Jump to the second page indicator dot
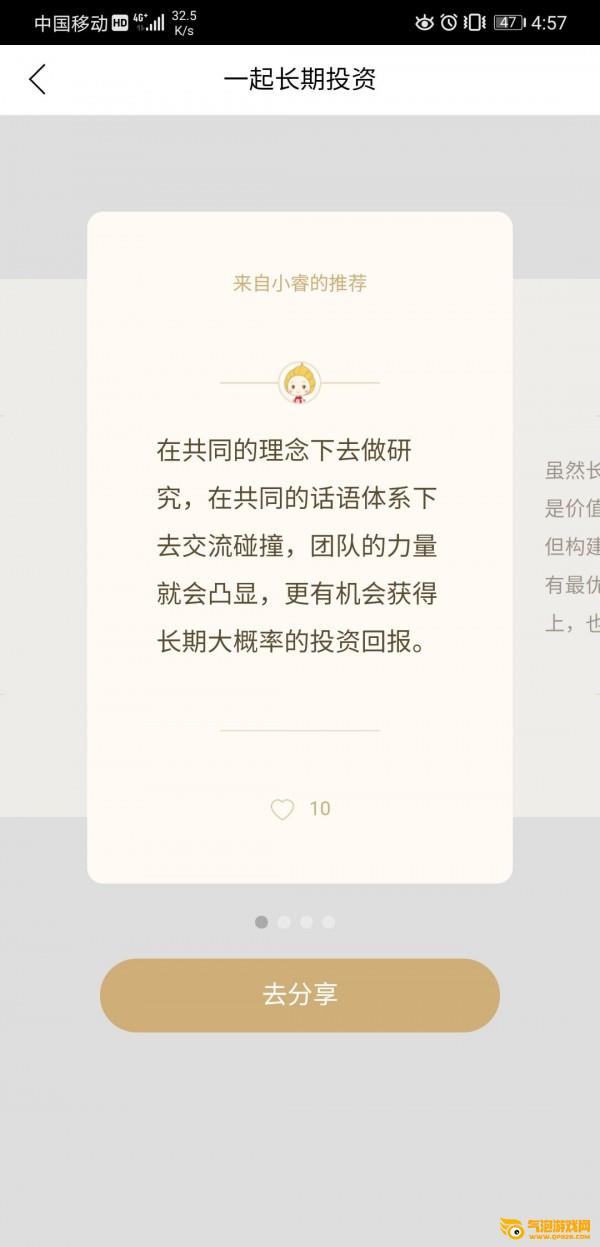The image size is (600, 1247). [284, 922]
